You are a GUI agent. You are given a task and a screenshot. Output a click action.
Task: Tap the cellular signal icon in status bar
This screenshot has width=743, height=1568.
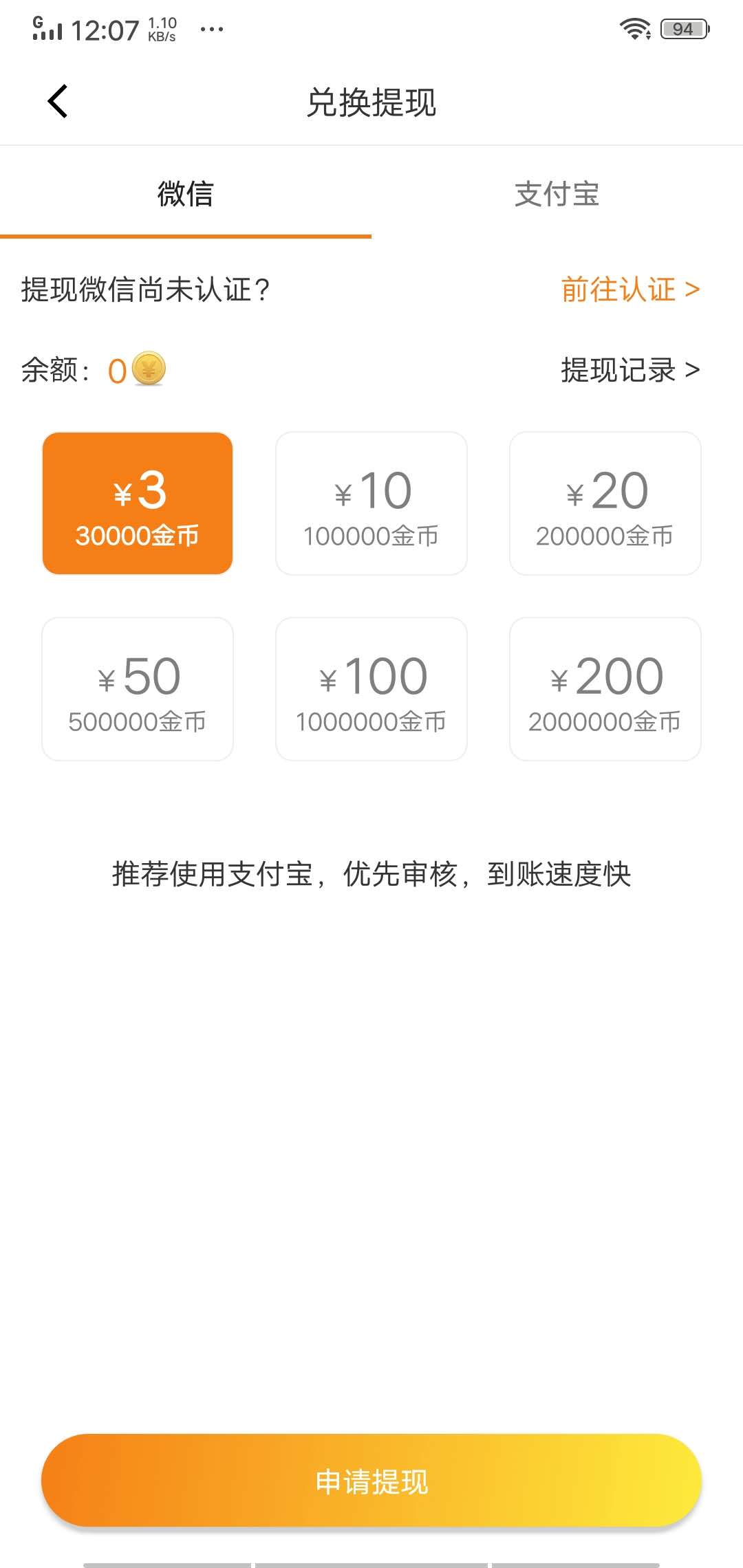click(x=48, y=29)
